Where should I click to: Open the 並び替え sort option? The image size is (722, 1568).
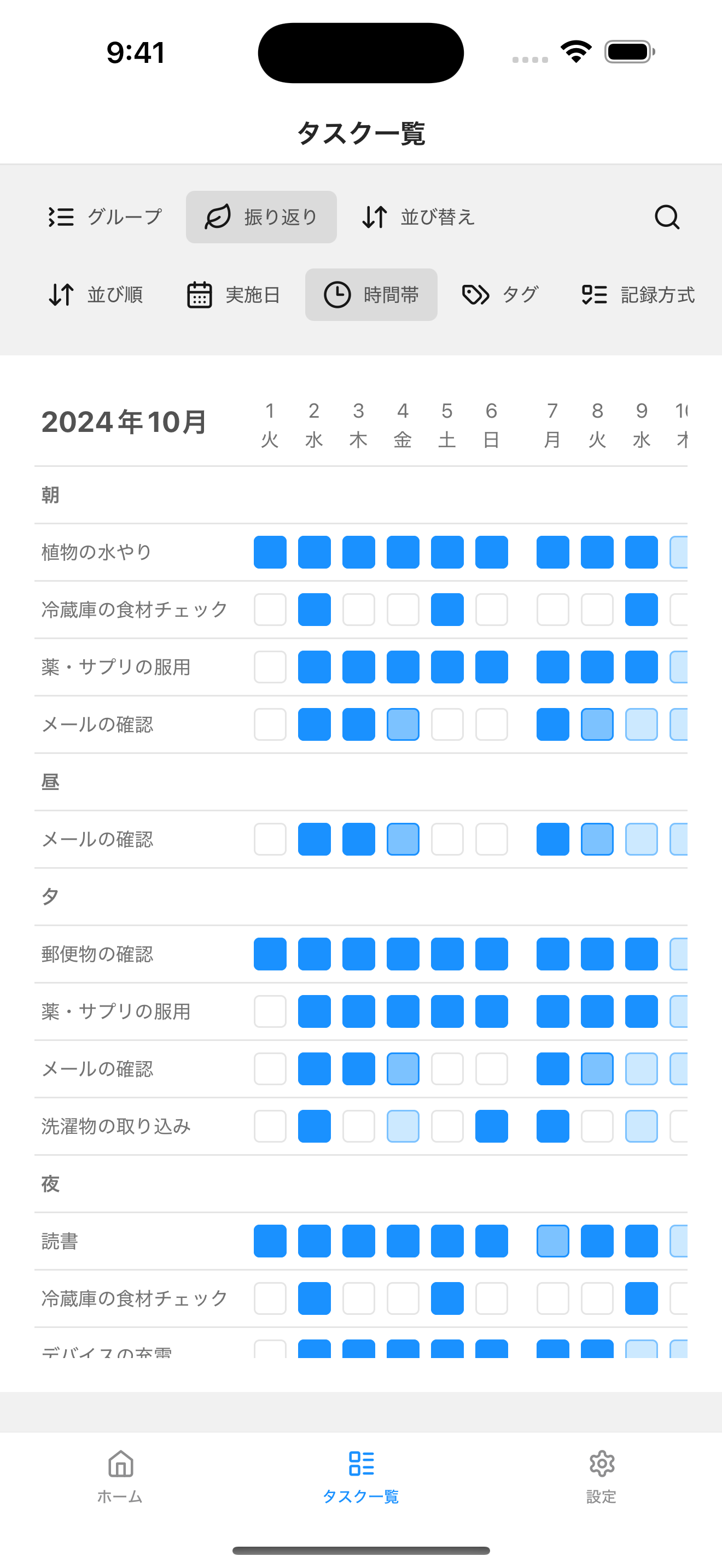[x=418, y=217]
